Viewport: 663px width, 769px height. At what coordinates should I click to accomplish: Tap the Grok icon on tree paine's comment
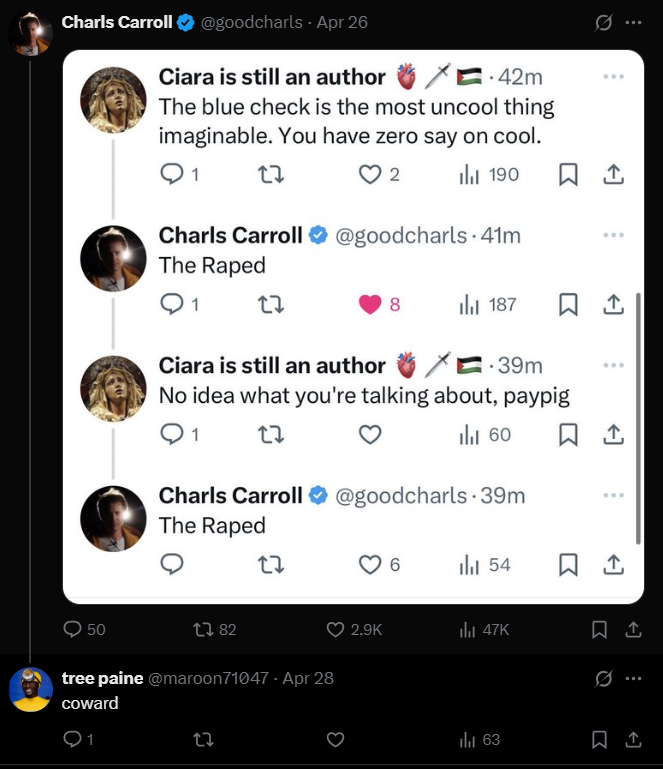point(603,678)
